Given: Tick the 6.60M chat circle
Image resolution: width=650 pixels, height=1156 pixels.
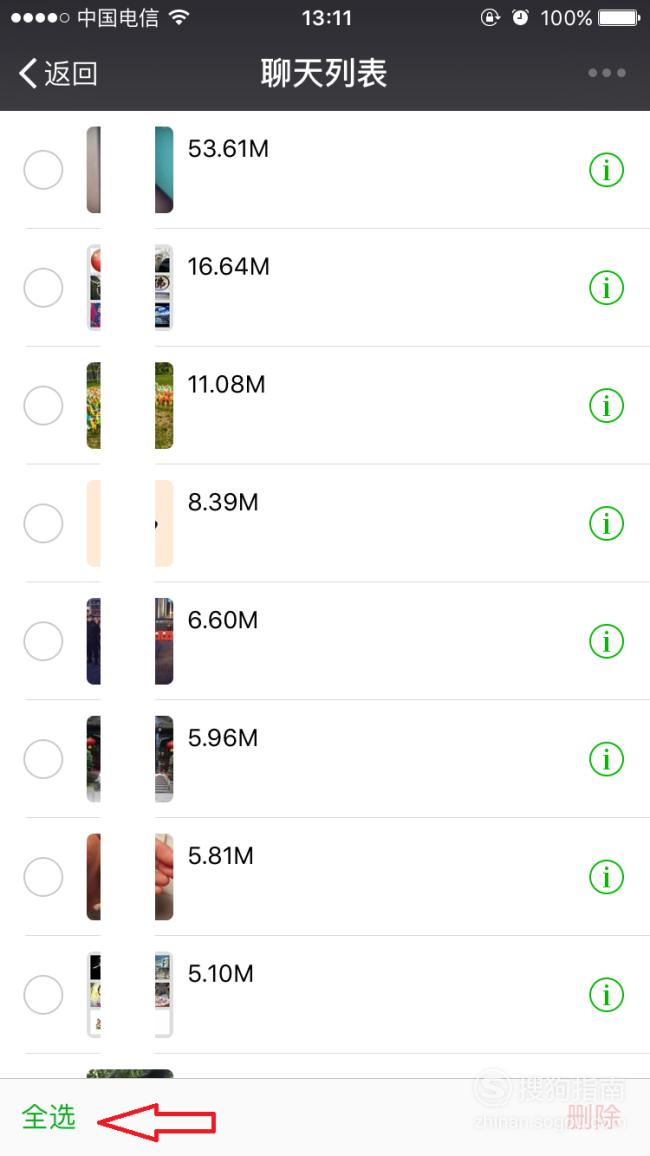Looking at the screenshot, I should click(x=43, y=641).
